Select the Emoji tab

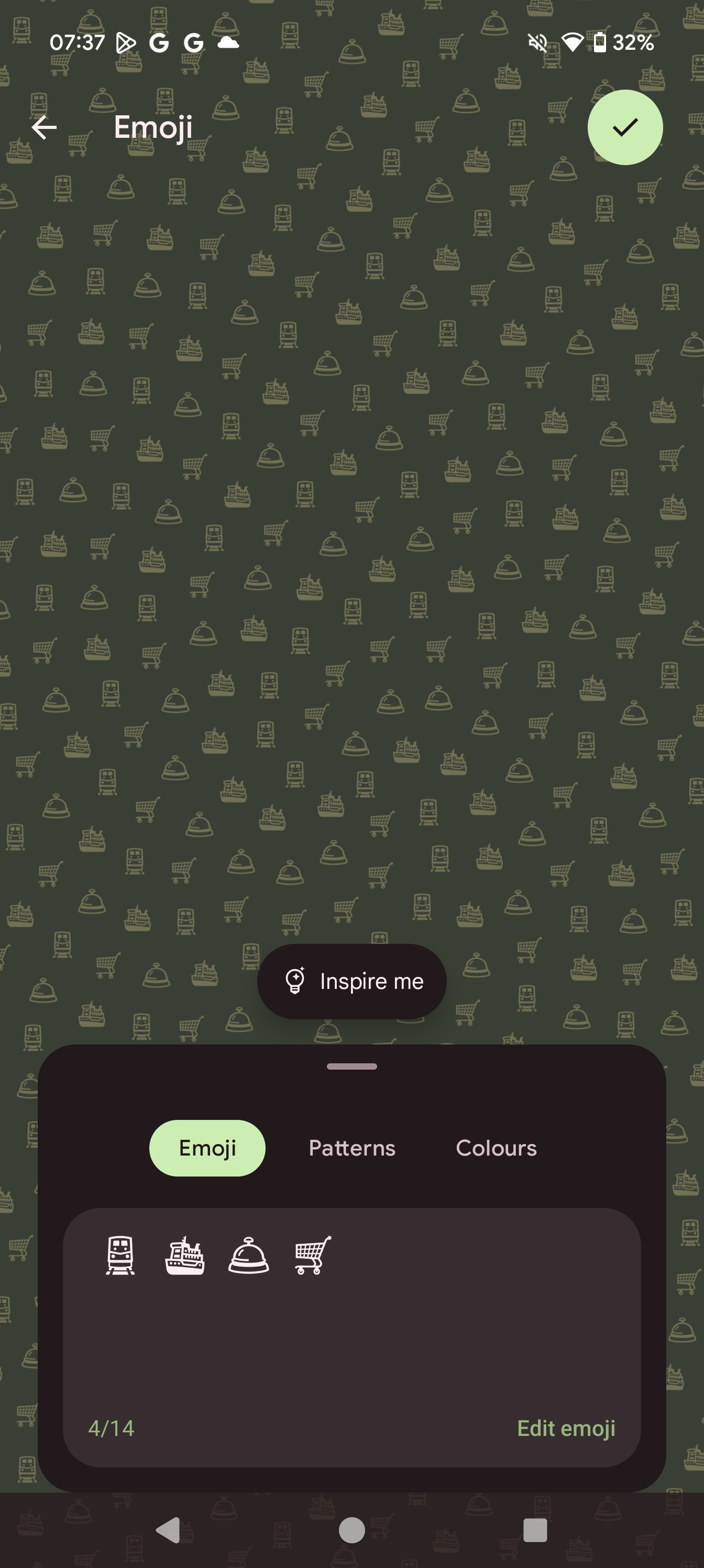coord(207,1148)
